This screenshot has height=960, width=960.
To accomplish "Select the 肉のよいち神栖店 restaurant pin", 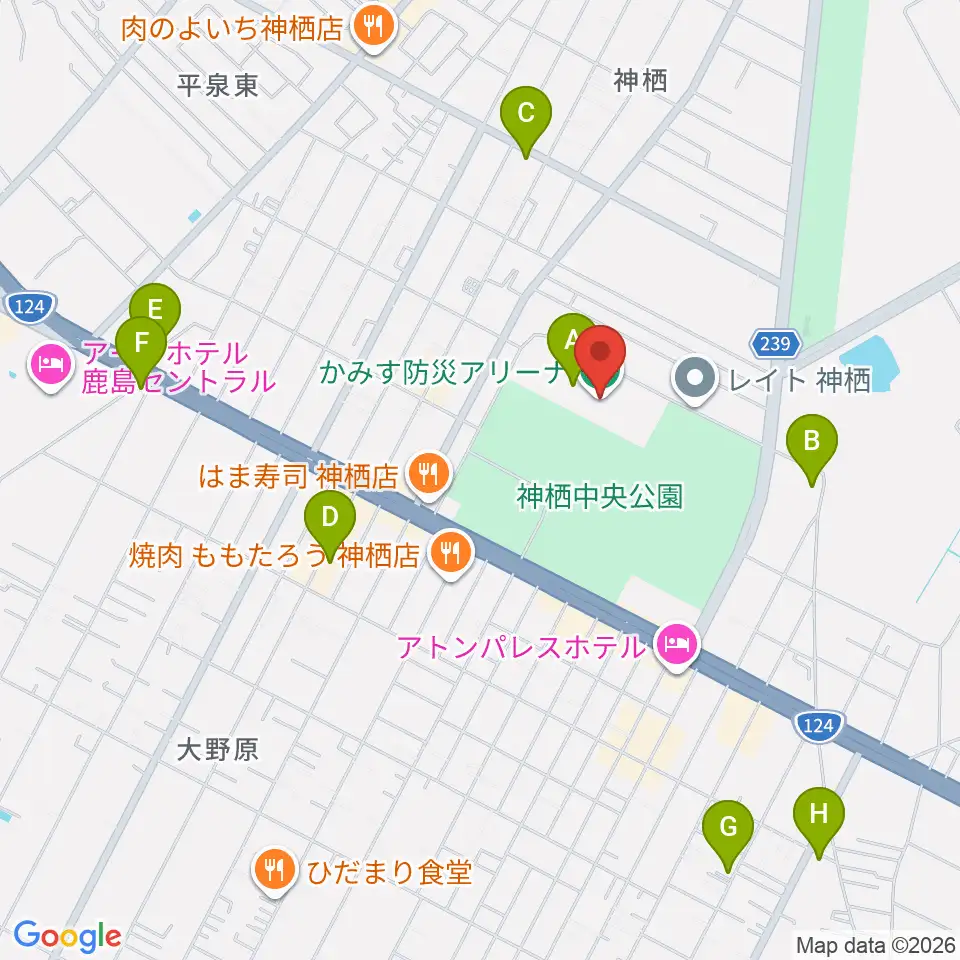I will point(374,28).
